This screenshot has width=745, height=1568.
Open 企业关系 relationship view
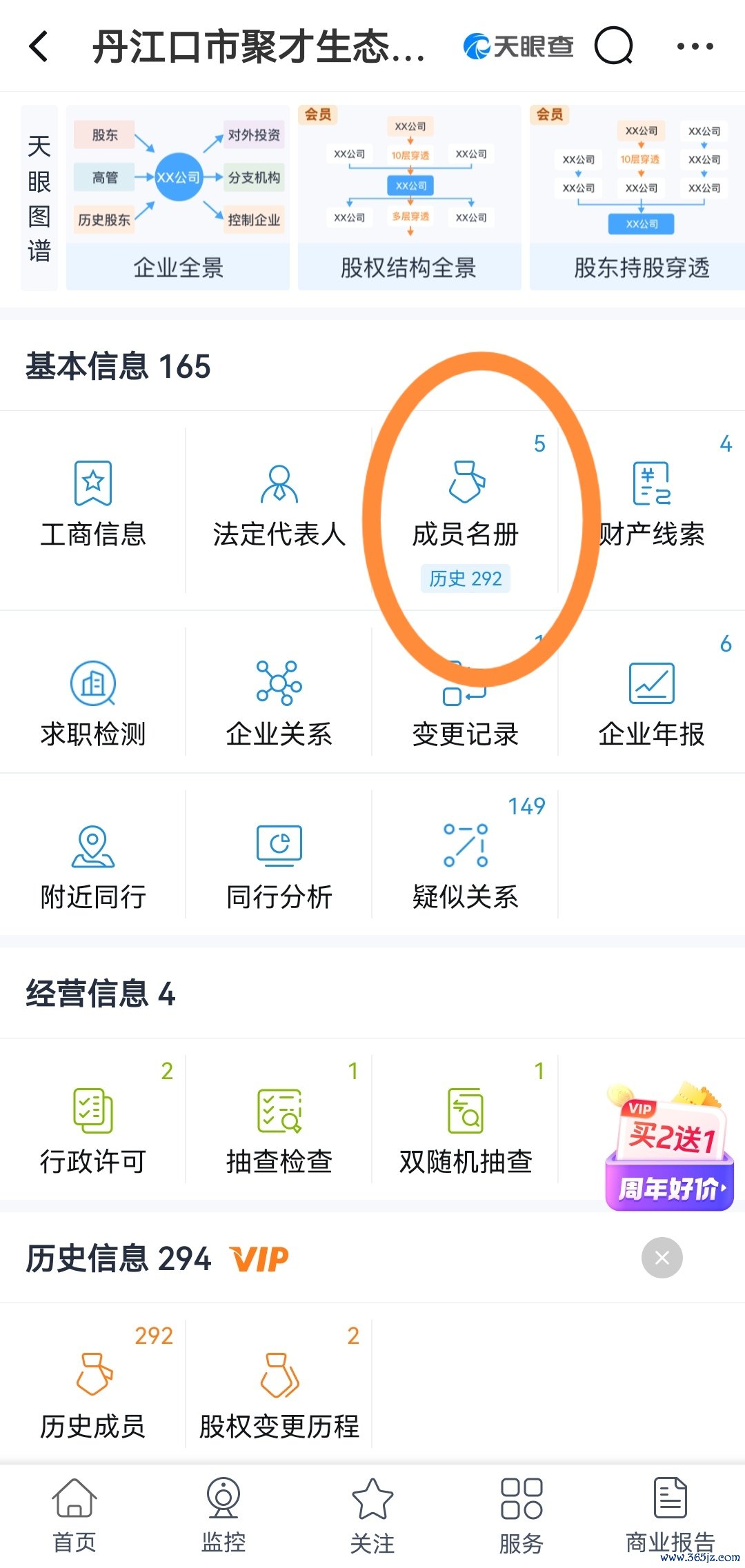[279, 703]
